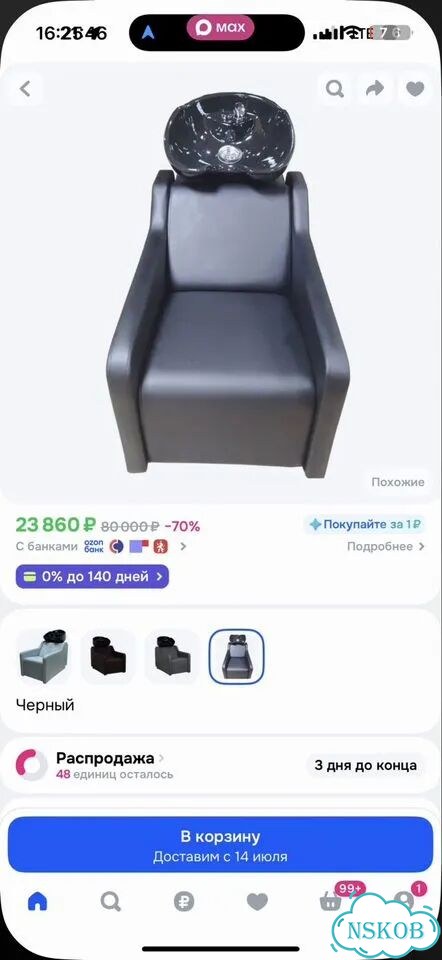Image resolution: width=442 pixels, height=960 pixels.
Task: Select the dark grey chair variant
Action: 173,656
